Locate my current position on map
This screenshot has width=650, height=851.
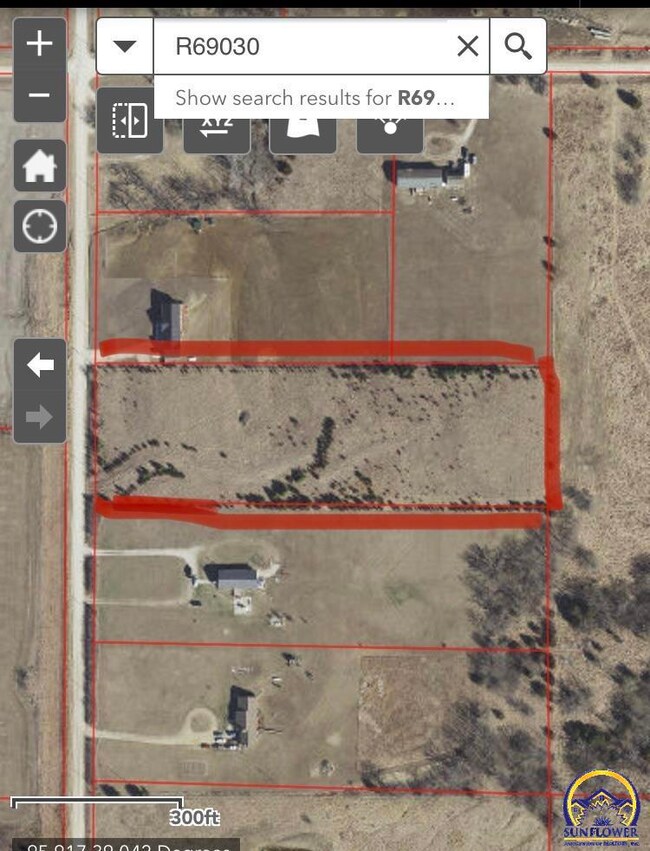(40, 227)
